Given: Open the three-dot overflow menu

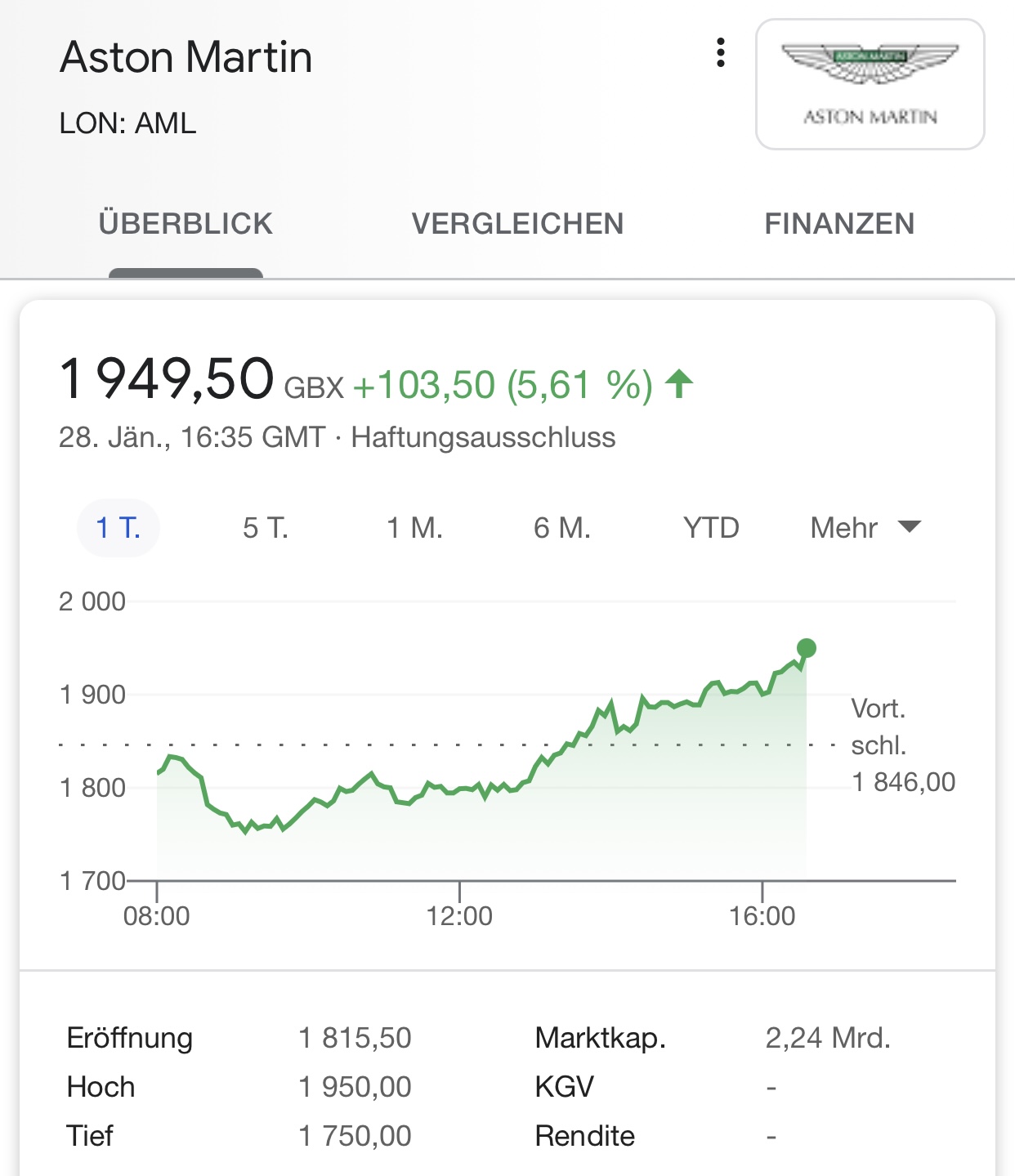Looking at the screenshot, I should (720, 52).
